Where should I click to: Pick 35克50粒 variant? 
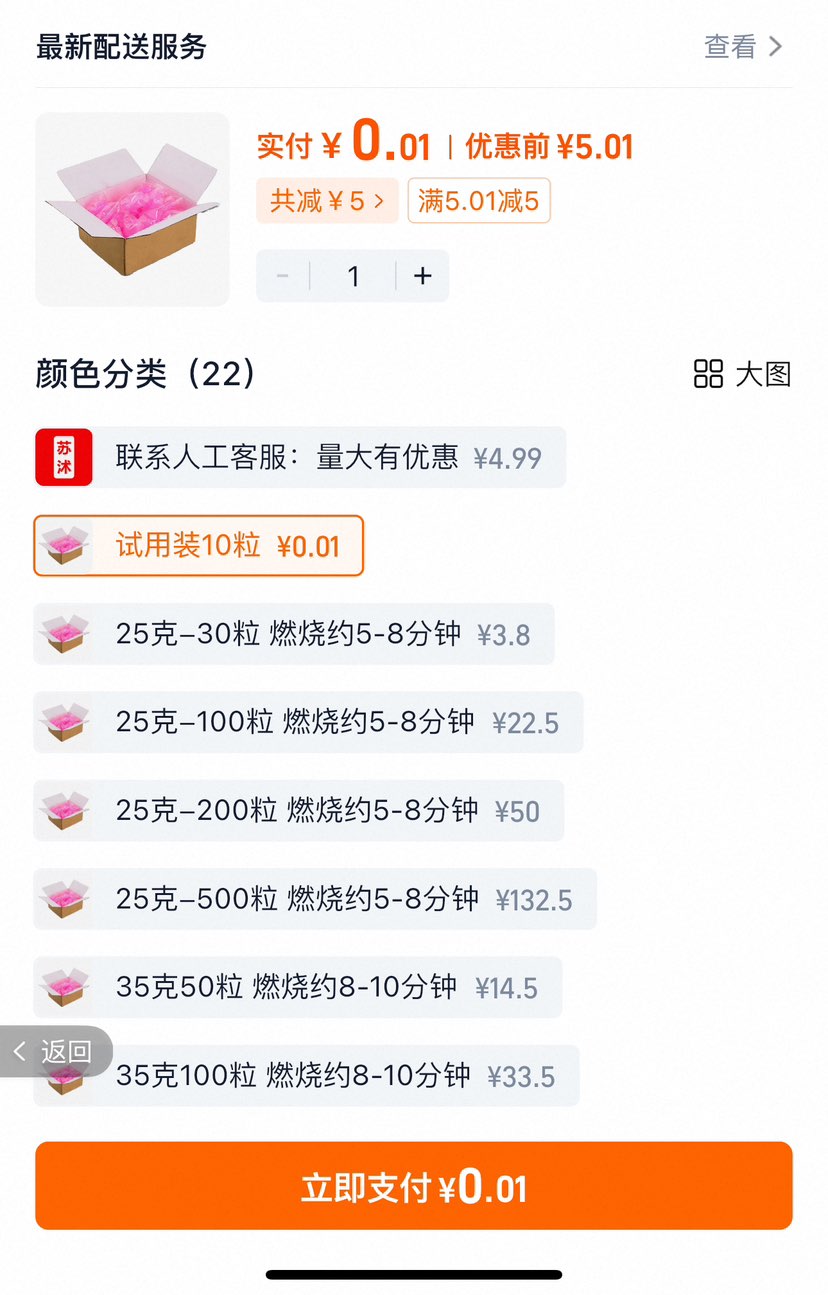pyautogui.click(x=298, y=987)
